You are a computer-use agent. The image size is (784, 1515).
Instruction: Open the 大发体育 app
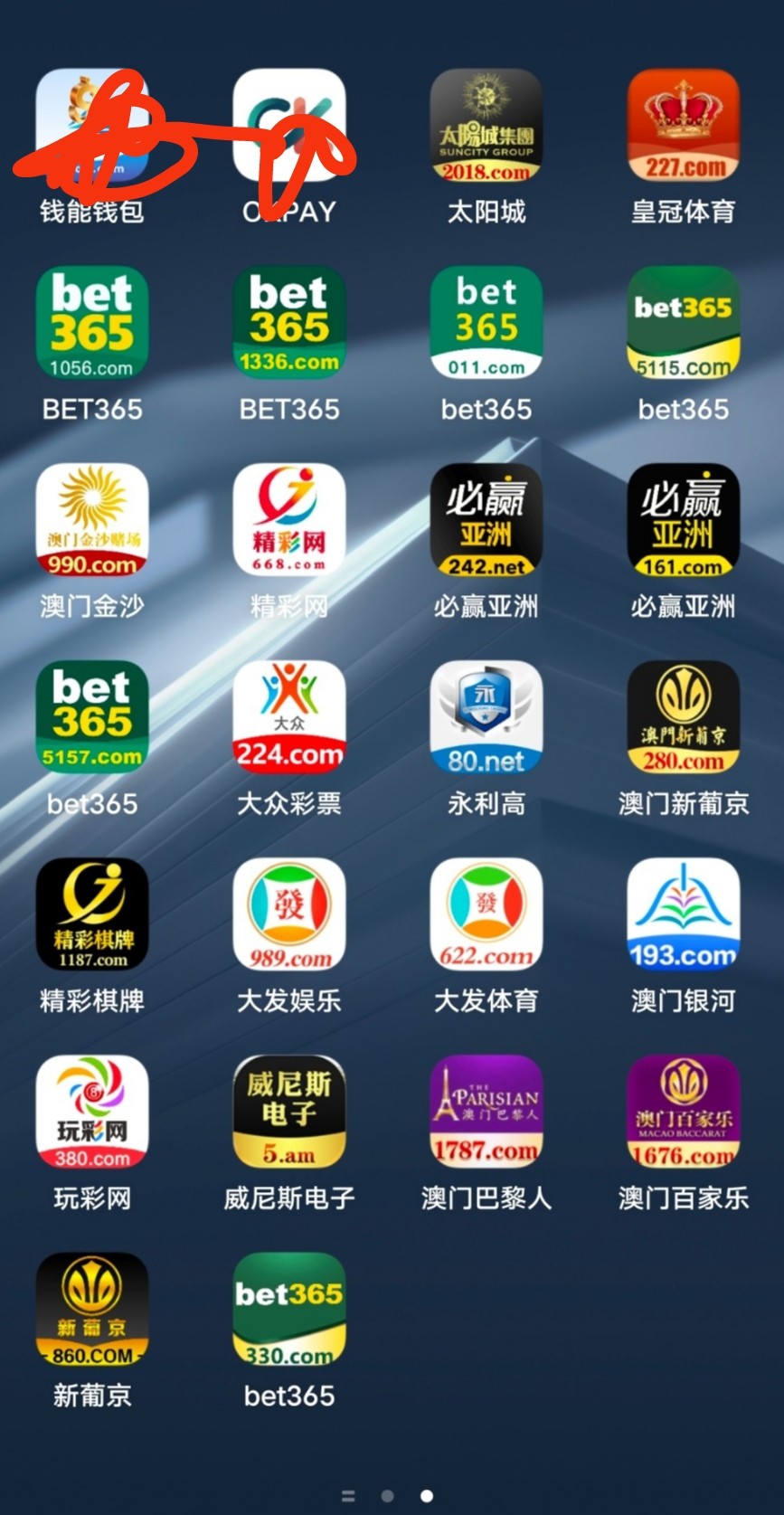486,915
